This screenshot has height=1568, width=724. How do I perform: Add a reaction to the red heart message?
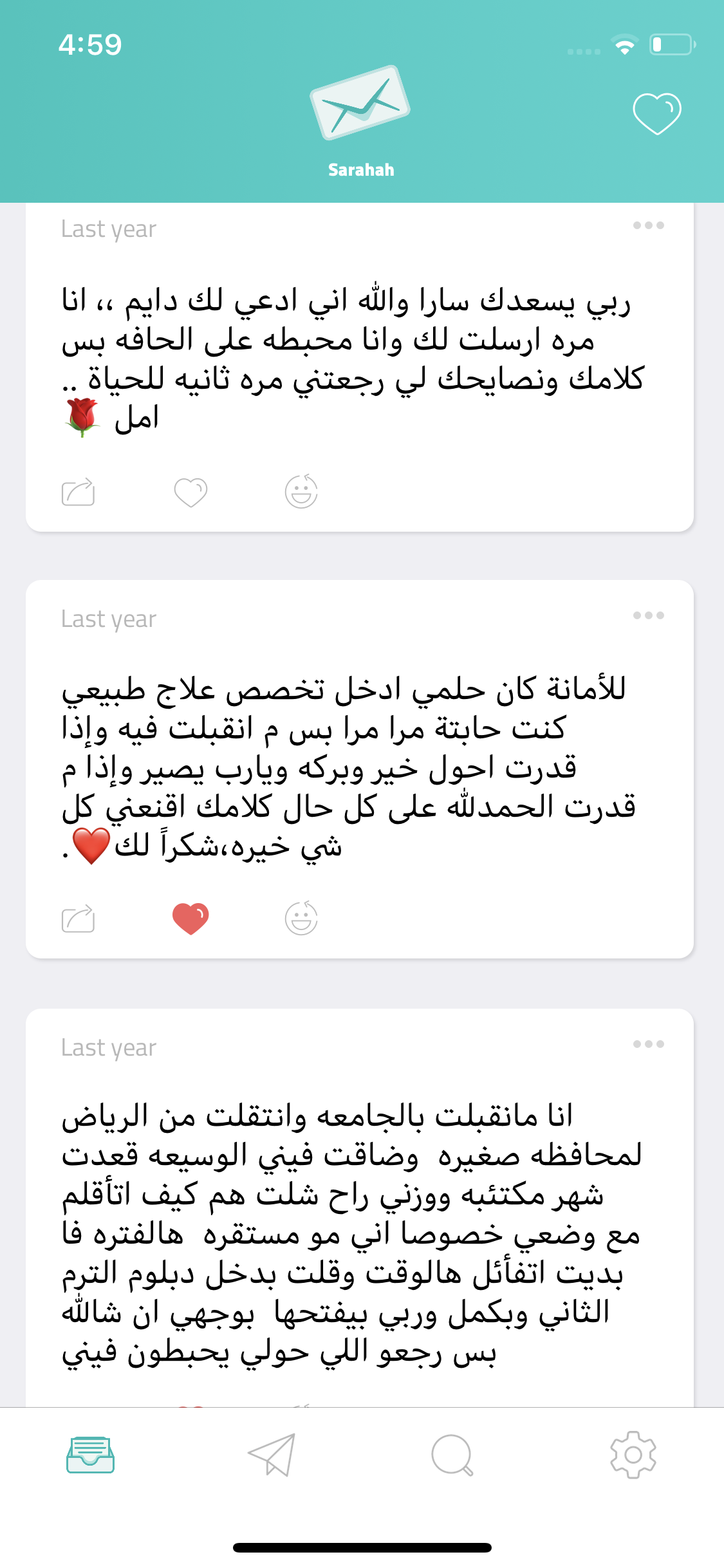tap(301, 919)
